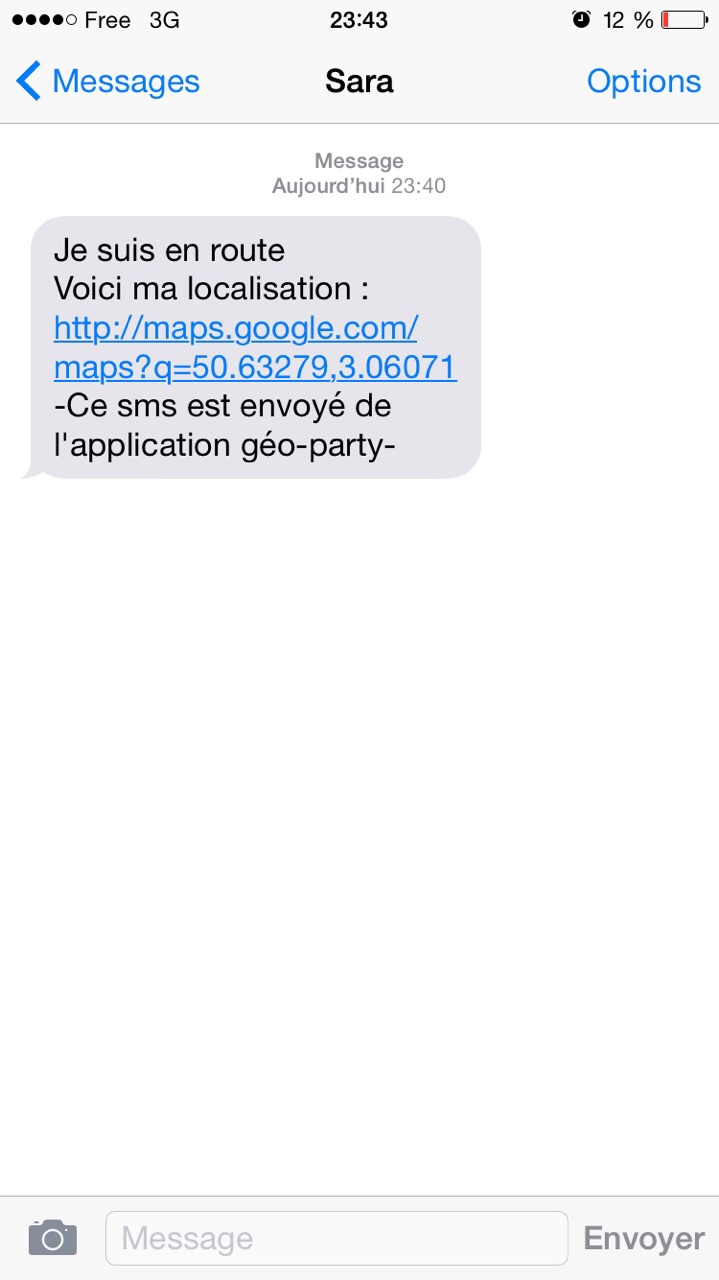Go back to Messages list
Screen dimensions: 719x1280
point(108,81)
